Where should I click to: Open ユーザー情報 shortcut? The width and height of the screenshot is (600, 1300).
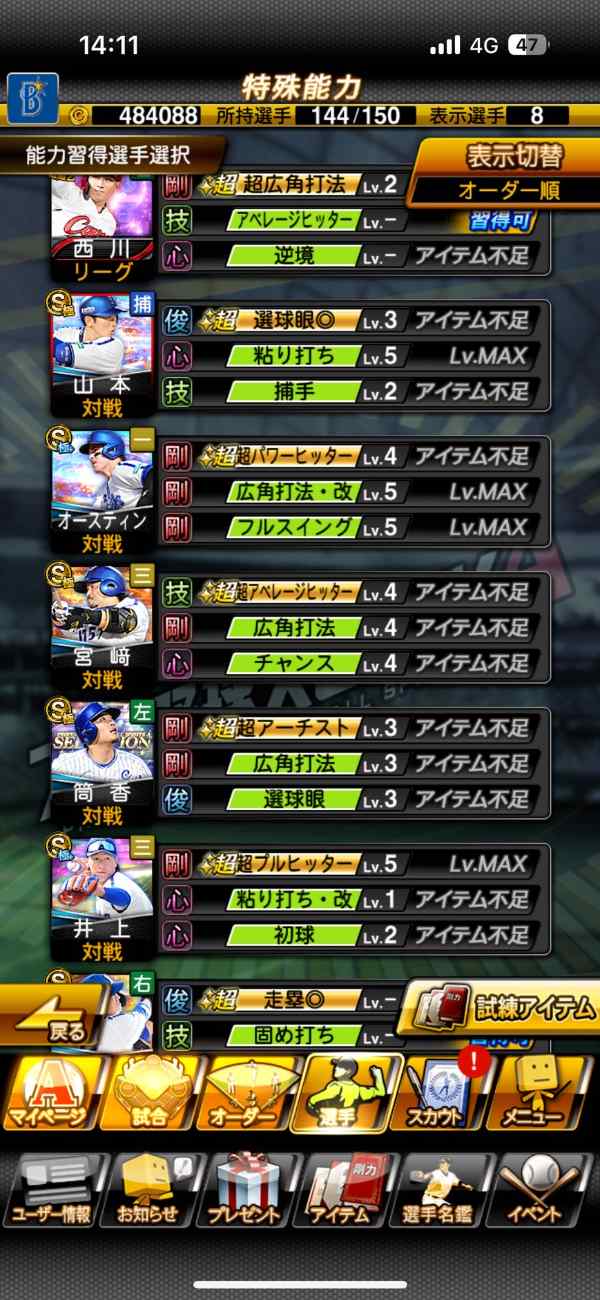[53, 1192]
